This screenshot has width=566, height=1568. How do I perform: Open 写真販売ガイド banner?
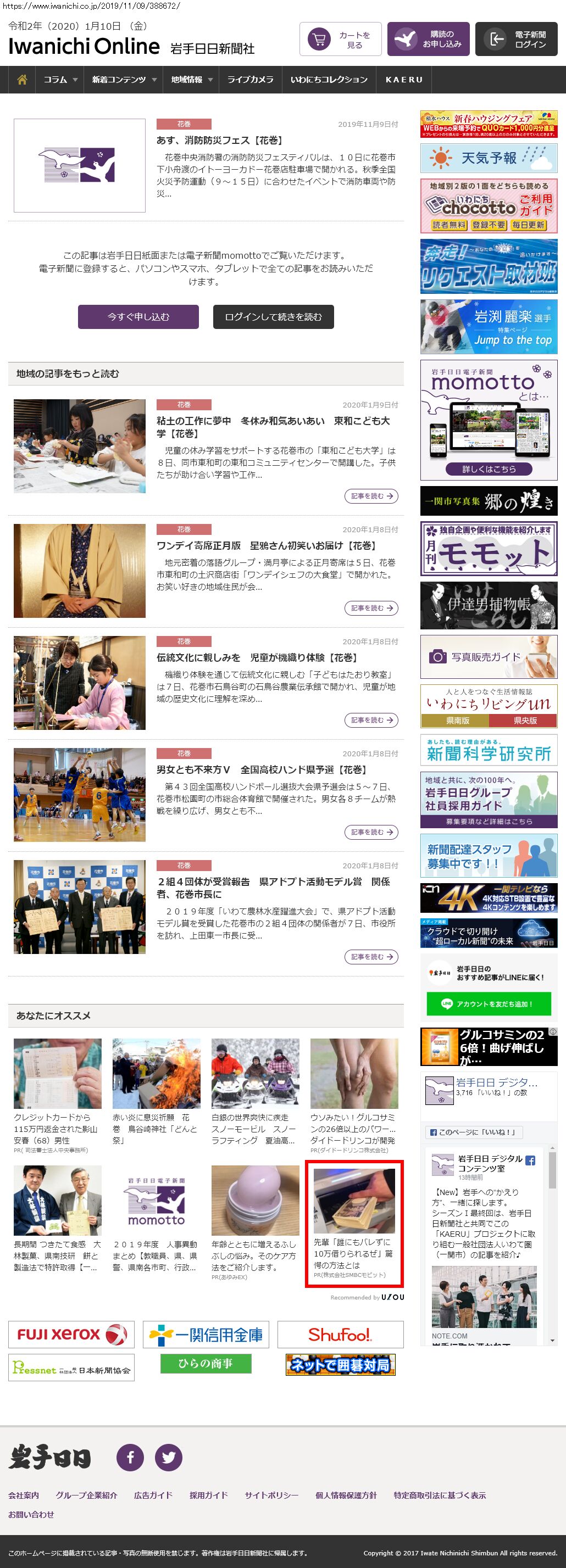(489, 657)
